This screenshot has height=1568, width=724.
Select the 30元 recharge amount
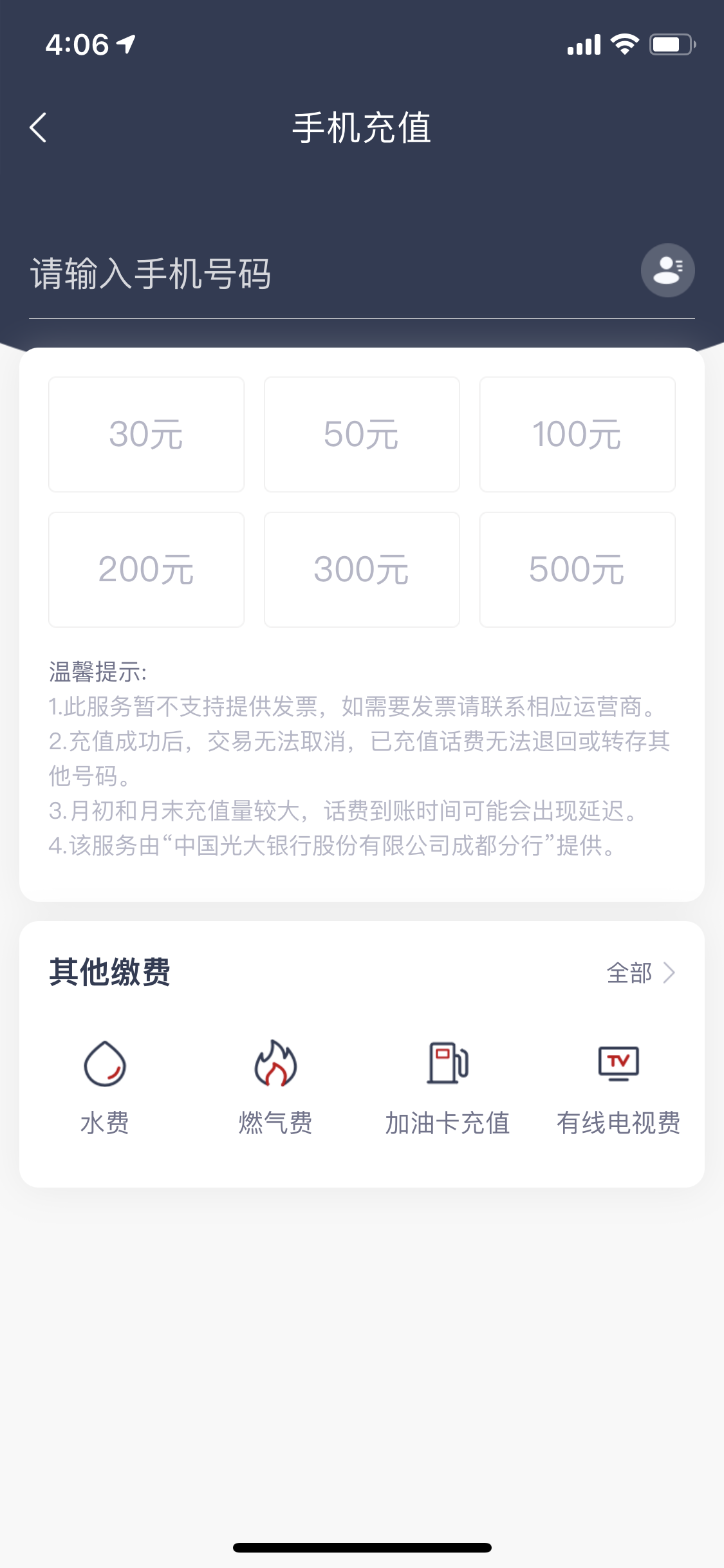point(146,434)
